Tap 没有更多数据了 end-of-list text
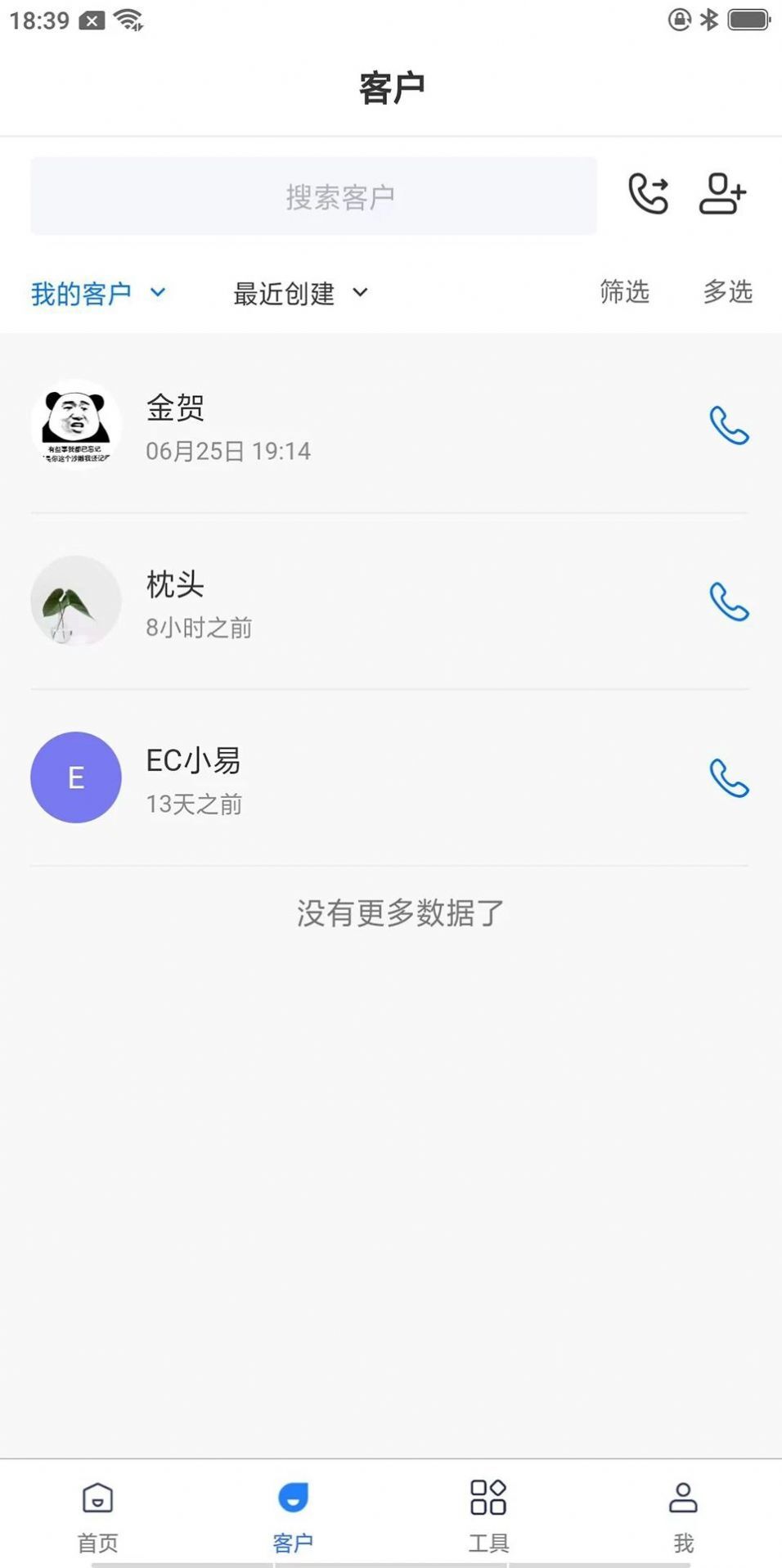The image size is (782, 1568). pos(400,913)
